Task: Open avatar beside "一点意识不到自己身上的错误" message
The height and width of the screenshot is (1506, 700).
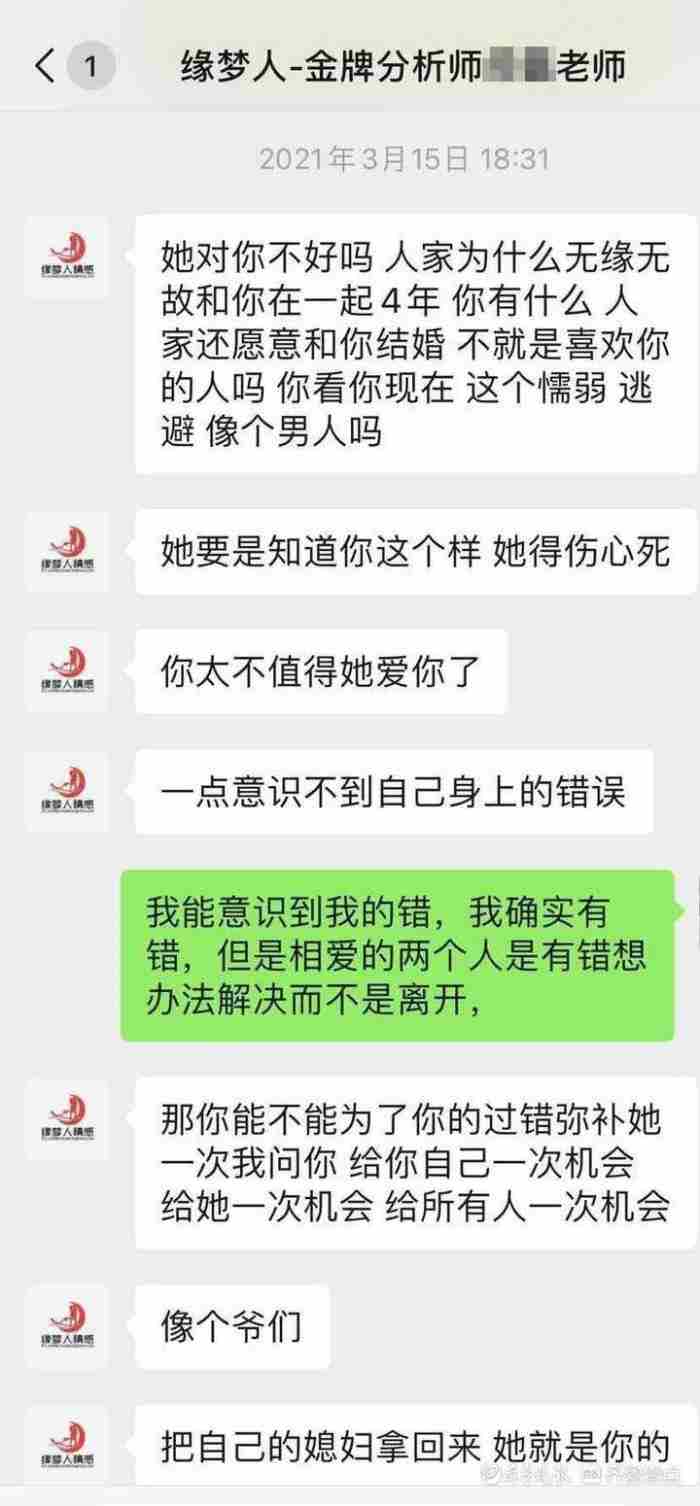Action: tap(67, 791)
